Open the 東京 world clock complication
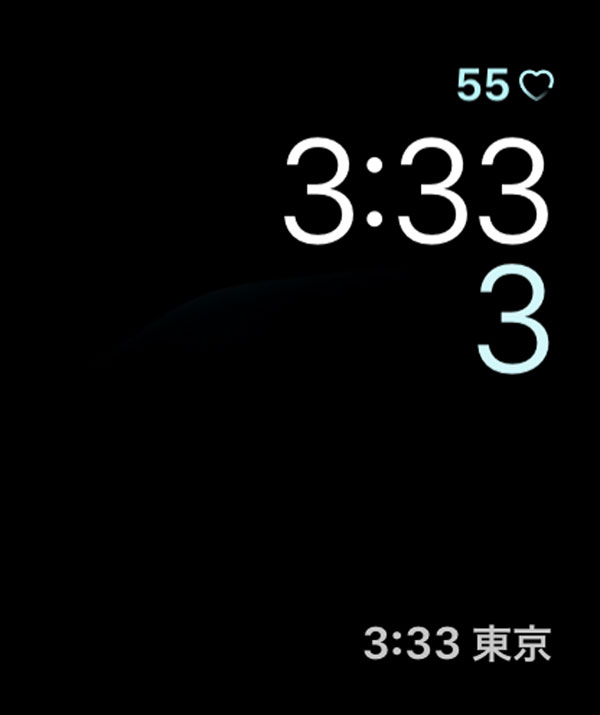Screen dimensions: 600x715 (x=457, y=644)
